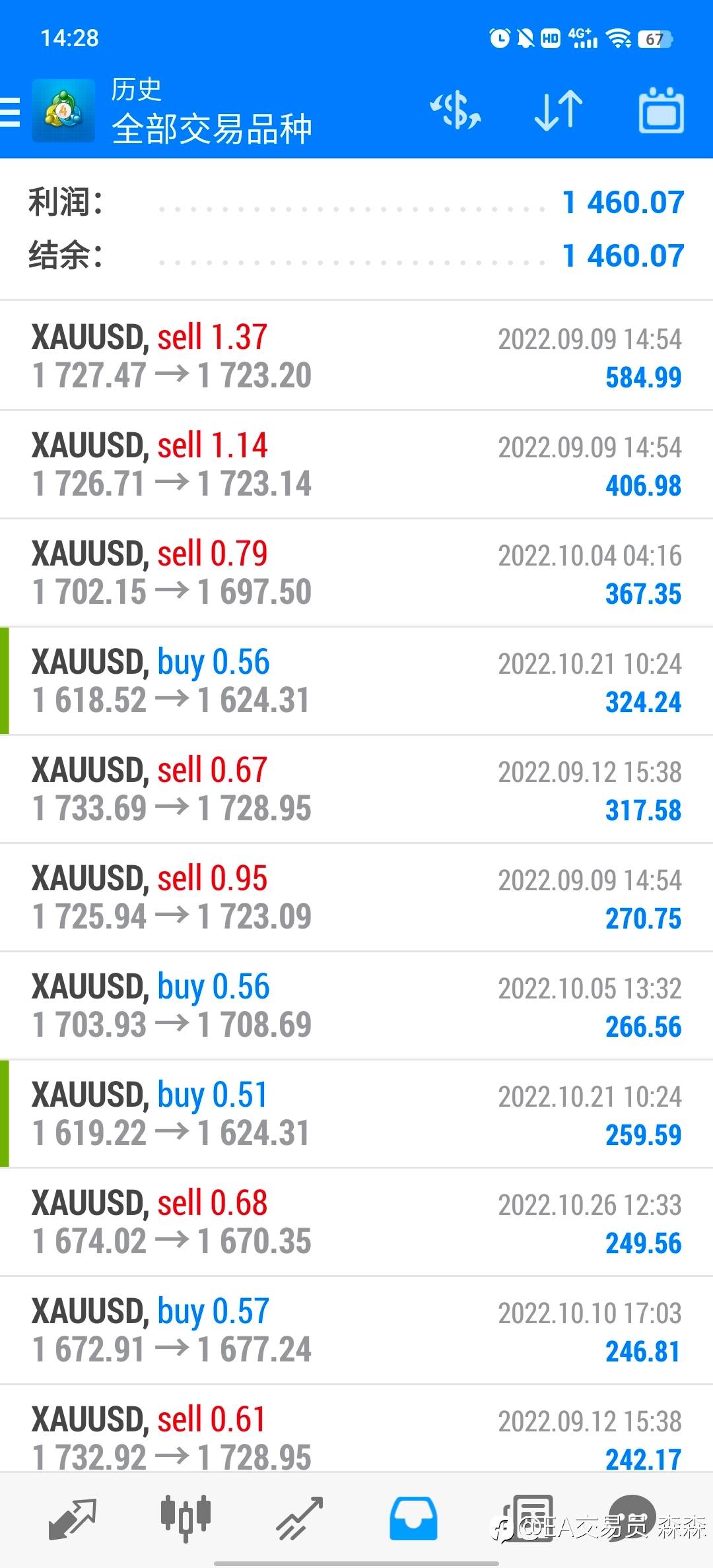View the buy 0.56 trade from 2022.10.21
The height and width of the screenshot is (1568, 713).
point(356,681)
